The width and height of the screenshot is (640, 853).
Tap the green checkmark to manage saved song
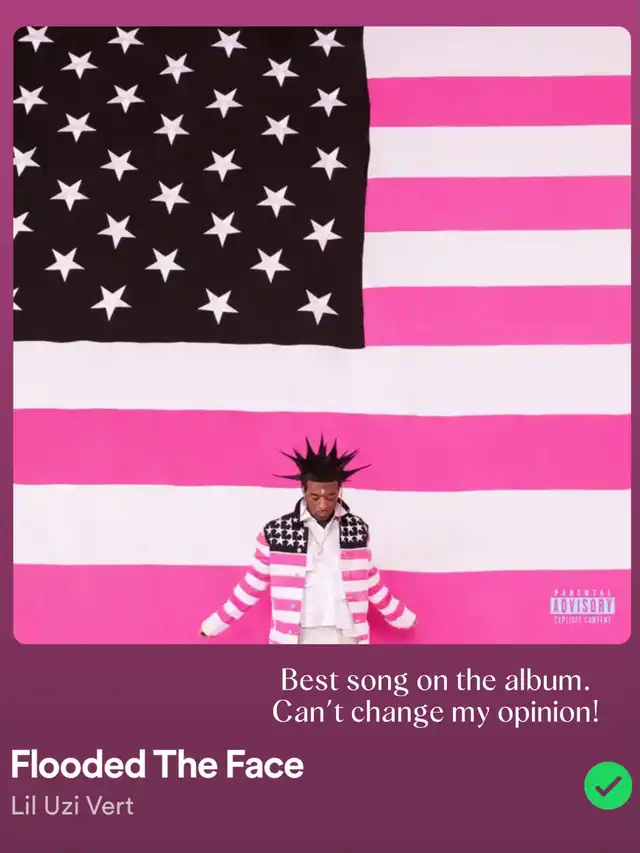(x=608, y=786)
